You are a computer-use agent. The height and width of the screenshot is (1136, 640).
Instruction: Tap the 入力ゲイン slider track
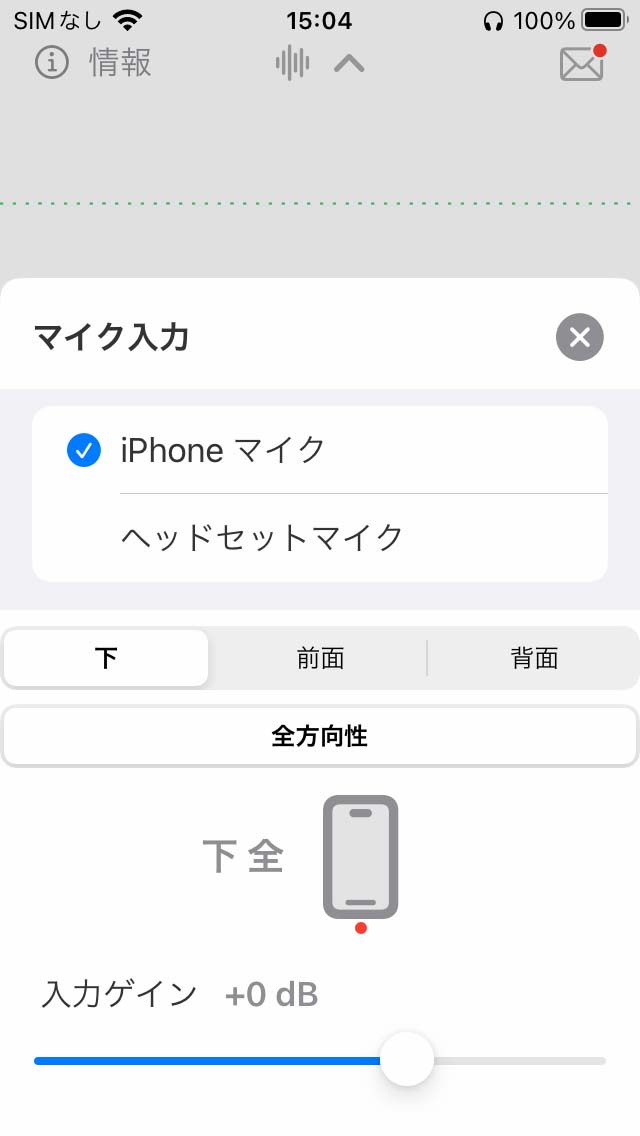point(320,1061)
